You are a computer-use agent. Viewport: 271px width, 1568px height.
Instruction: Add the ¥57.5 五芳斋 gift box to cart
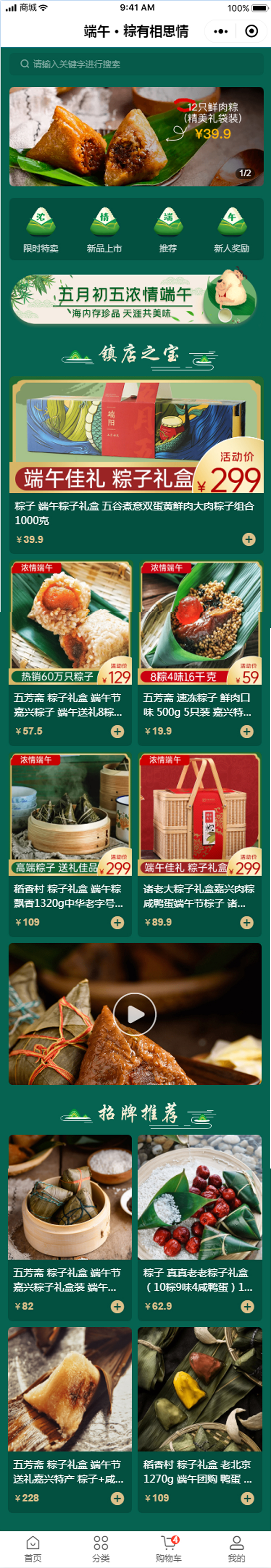pyautogui.click(x=117, y=731)
